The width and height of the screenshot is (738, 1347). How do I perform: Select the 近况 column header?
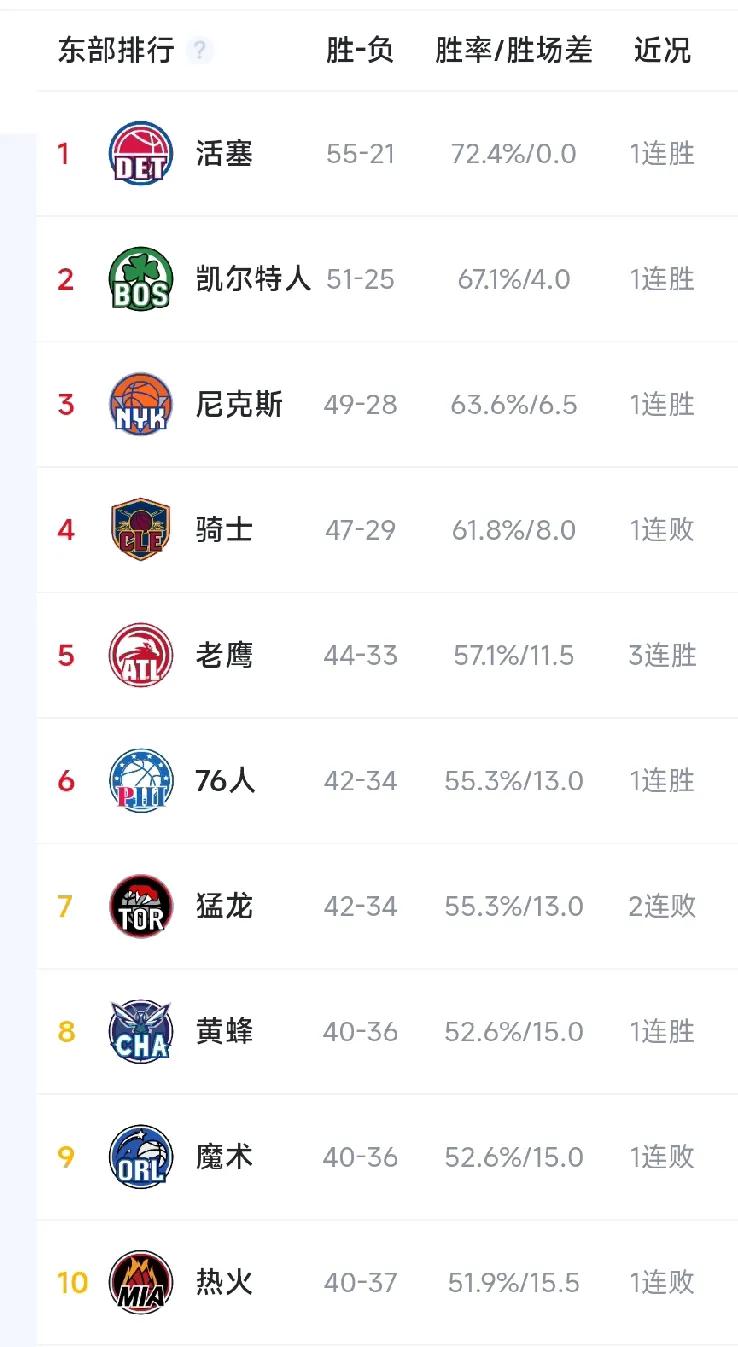[x=661, y=48]
